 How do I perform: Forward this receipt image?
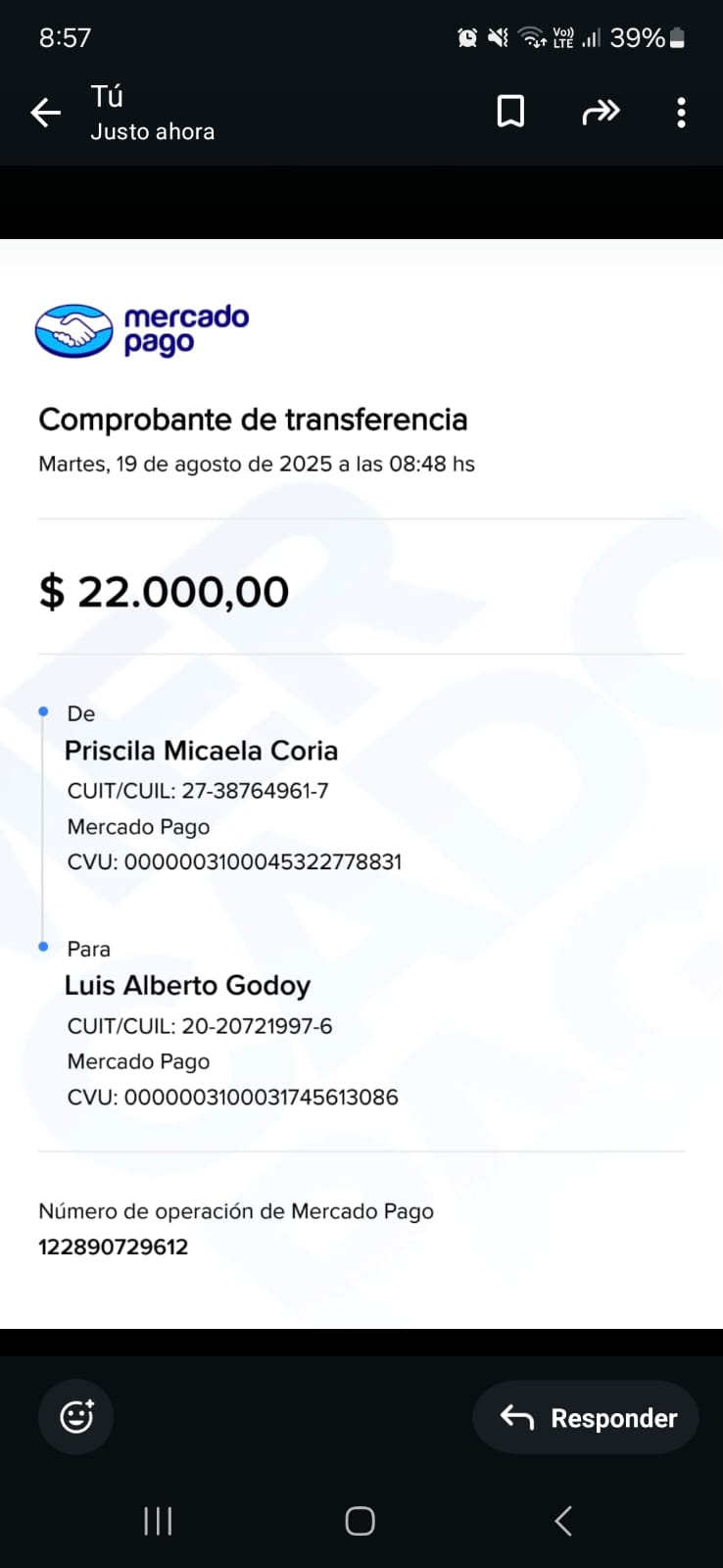[601, 113]
